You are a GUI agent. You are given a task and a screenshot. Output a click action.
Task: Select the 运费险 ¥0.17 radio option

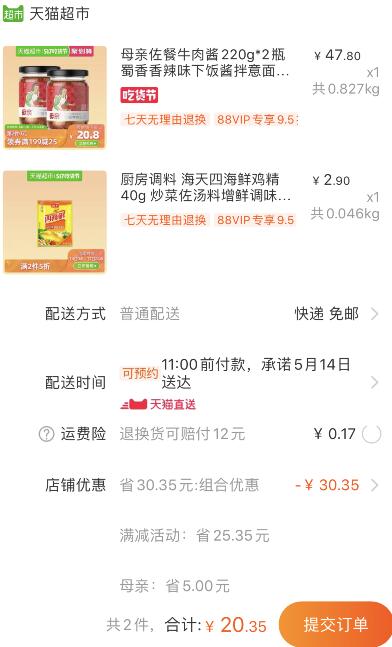[x=371, y=434]
